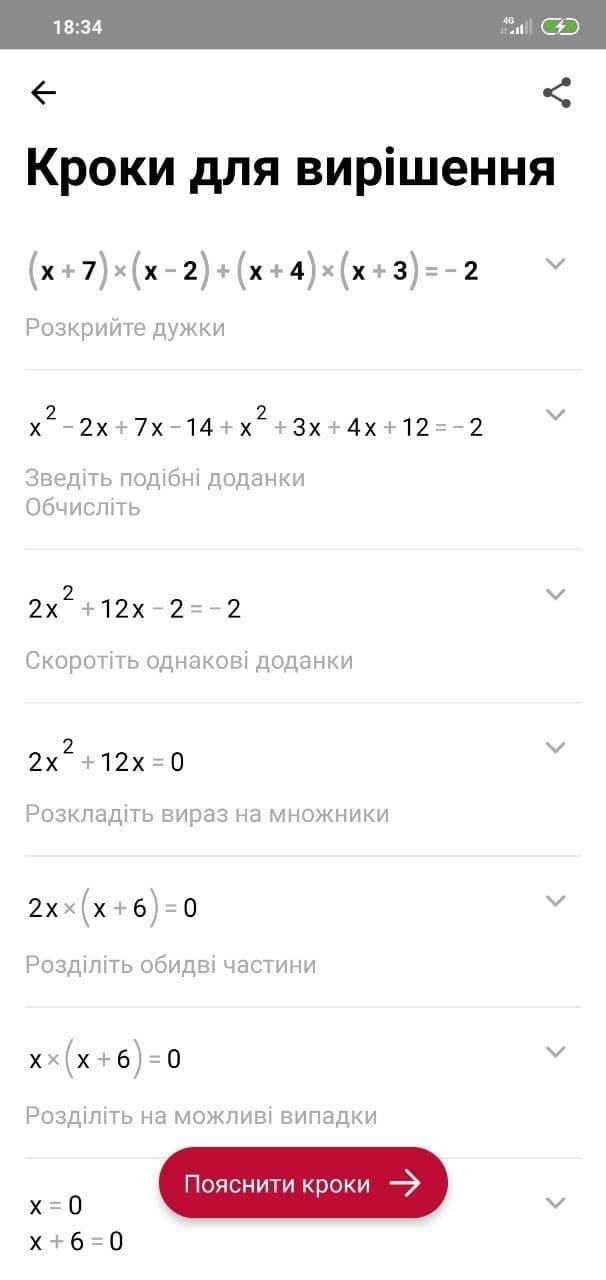This screenshot has height=1280, width=606.
Task: Expand the x=0, x+6=0 cases step
Action: coord(555,1203)
